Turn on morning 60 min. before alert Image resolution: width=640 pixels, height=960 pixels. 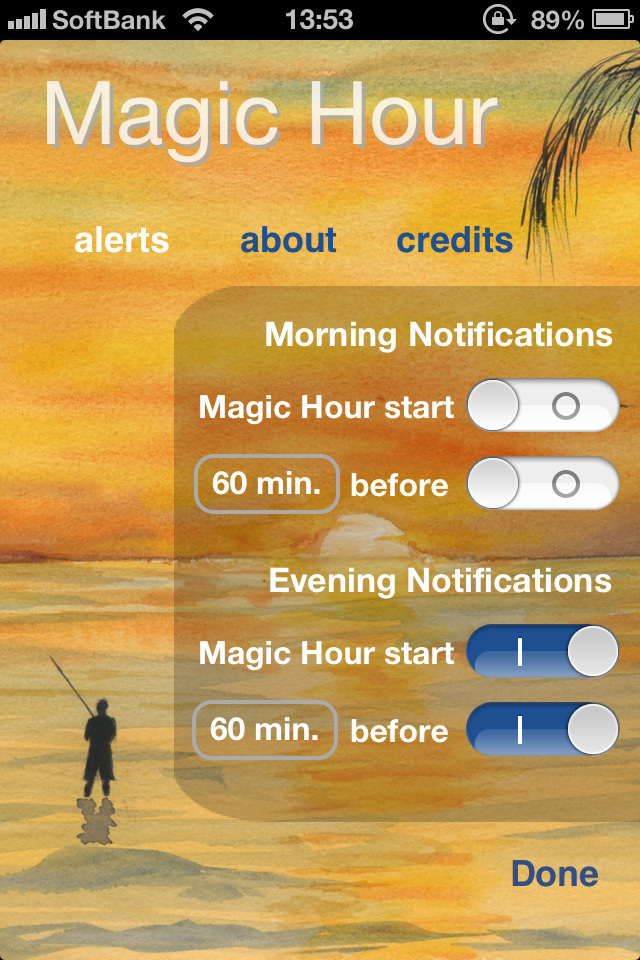click(x=543, y=484)
